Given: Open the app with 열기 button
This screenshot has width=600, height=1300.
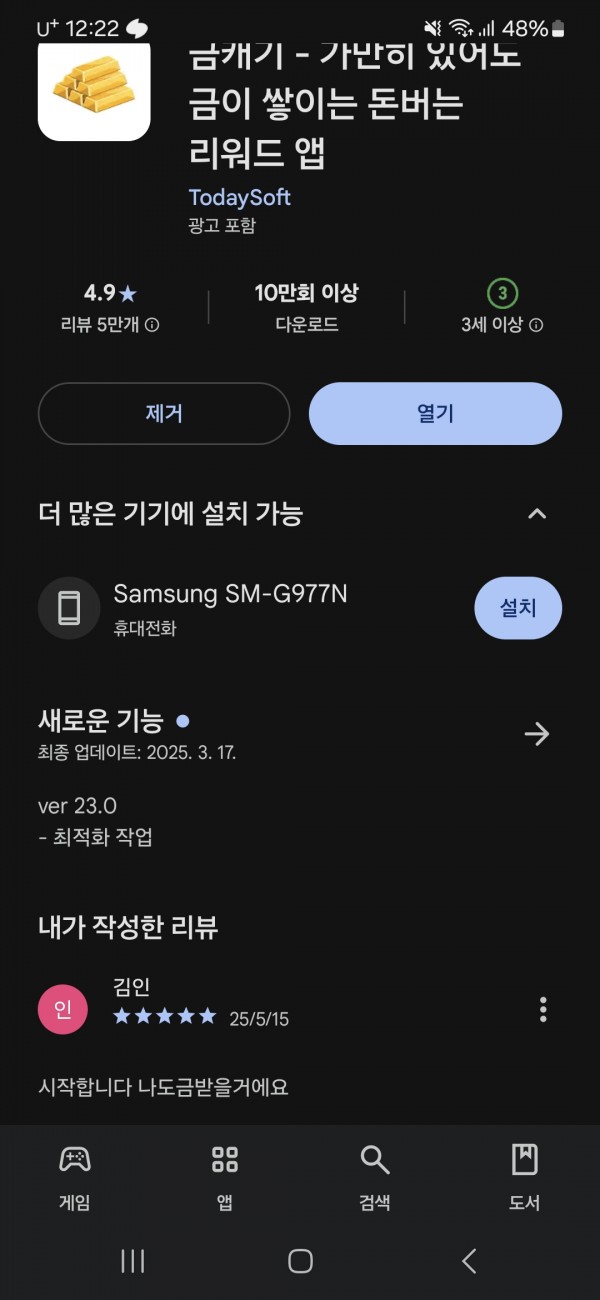Looking at the screenshot, I should (x=435, y=413).
